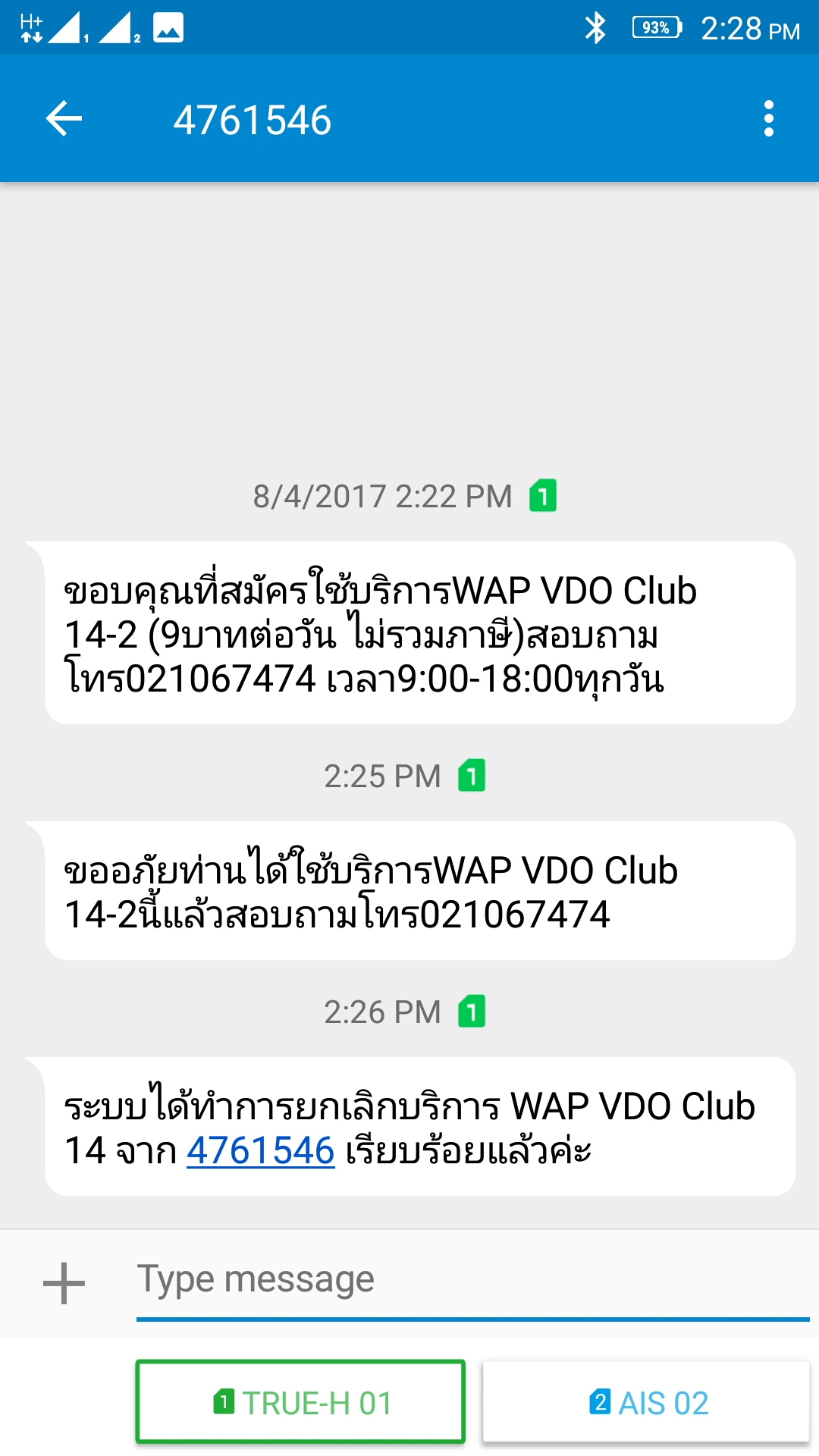Send using AIS 02 SIM
The image size is (819, 1456).
coord(647,1402)
